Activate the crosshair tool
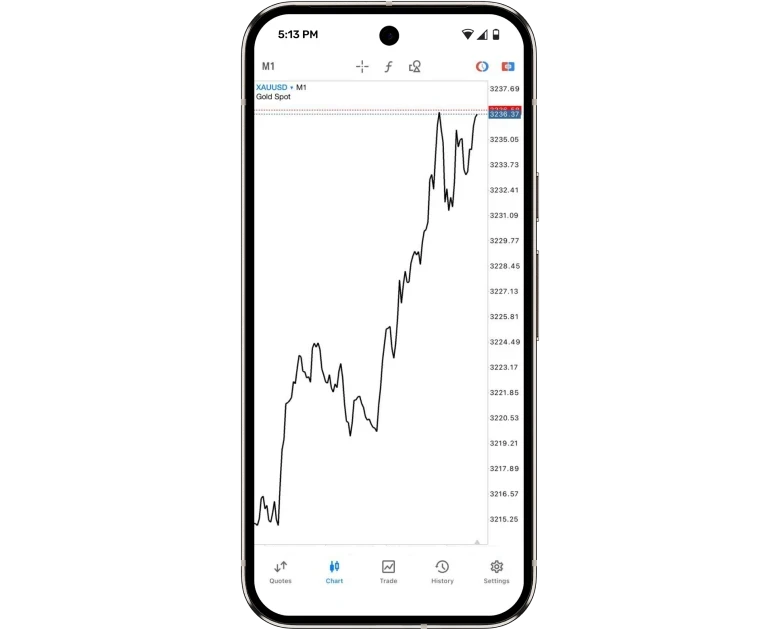Image resolution: width=780 pixels, height=629 pixels. click(x=362, y=67)
